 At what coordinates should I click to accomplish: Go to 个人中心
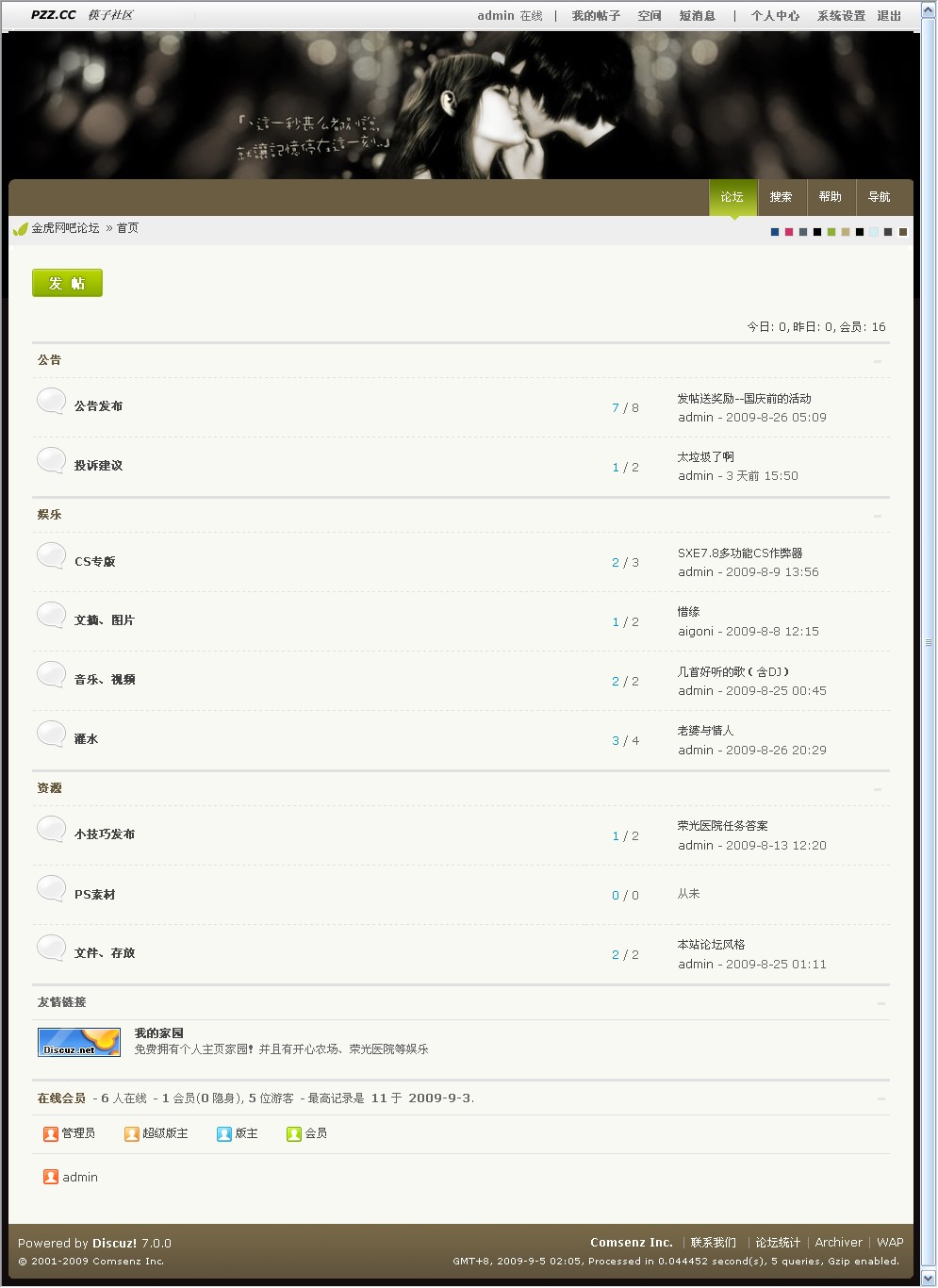[775, 16]
